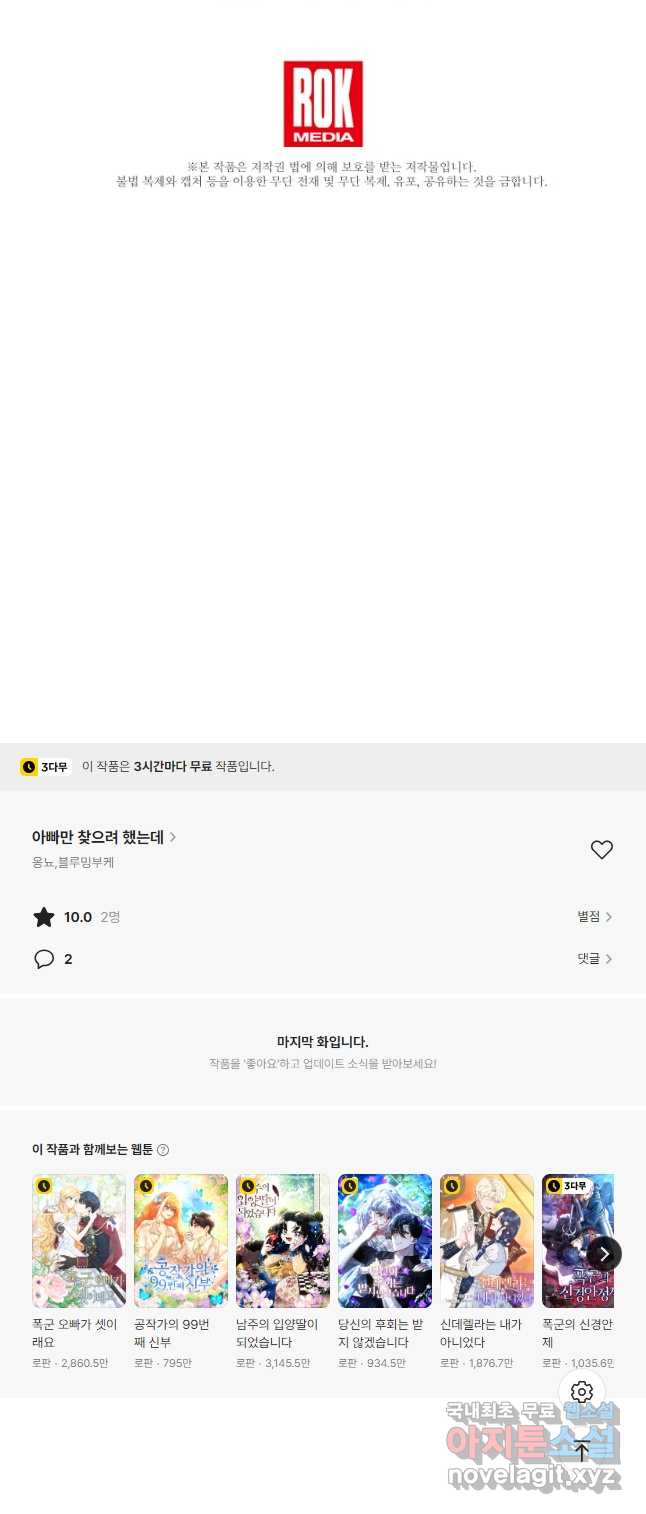The height and width of the screenshot is (1514, 646).
Task: Open viewer settings gear
Action: pos(582,1392)
